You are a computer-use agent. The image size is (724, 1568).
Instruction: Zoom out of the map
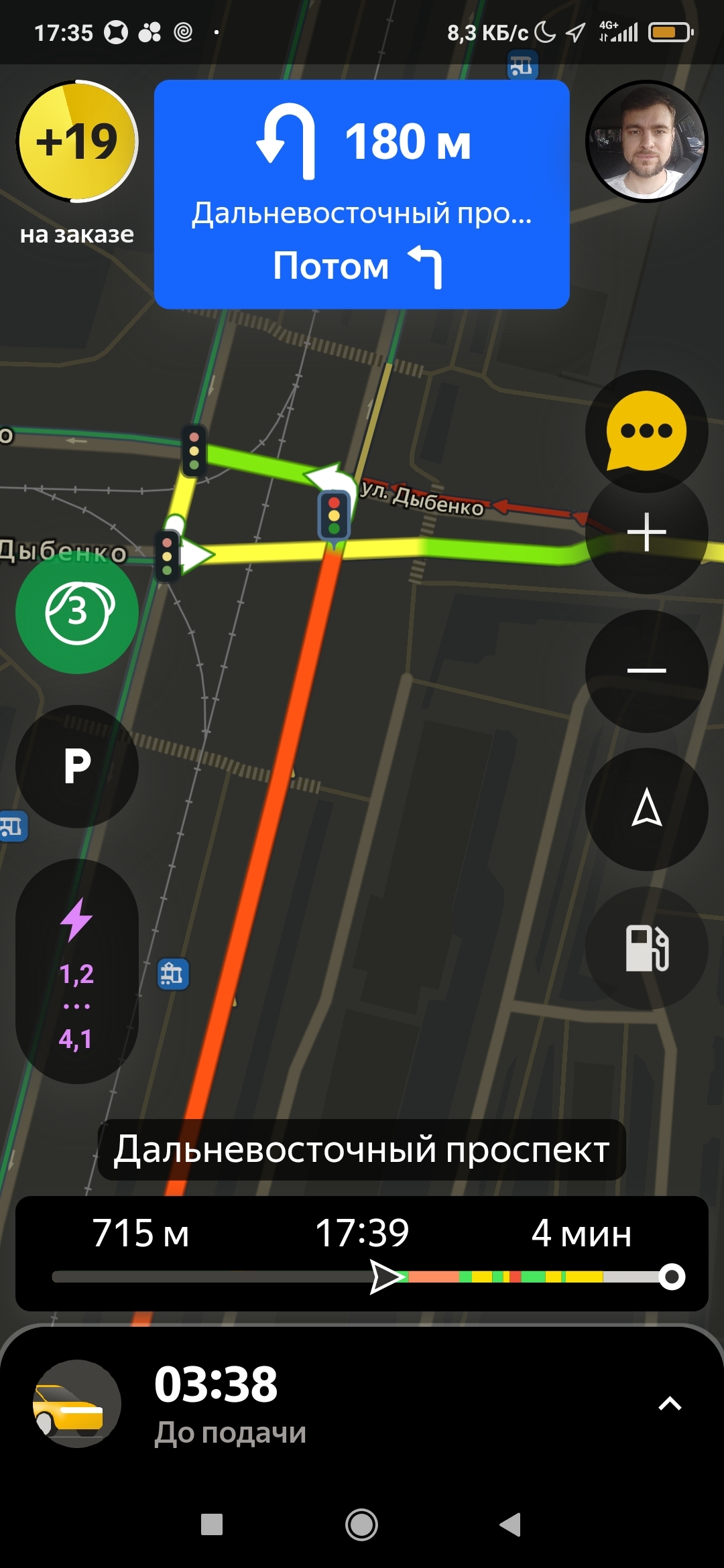(x=646, y=671)
